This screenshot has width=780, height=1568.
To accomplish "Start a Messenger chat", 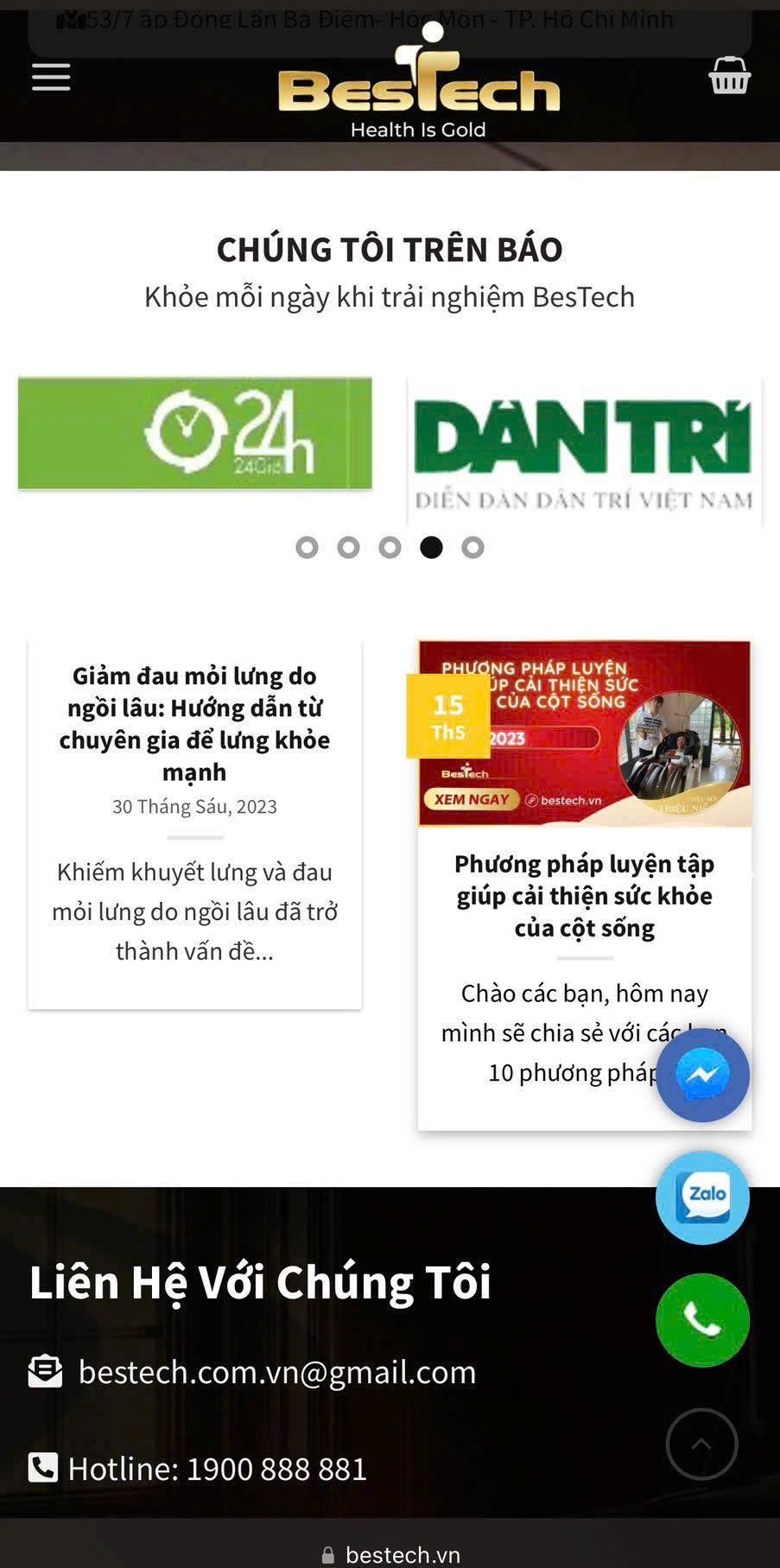I will coord(702,1076).
